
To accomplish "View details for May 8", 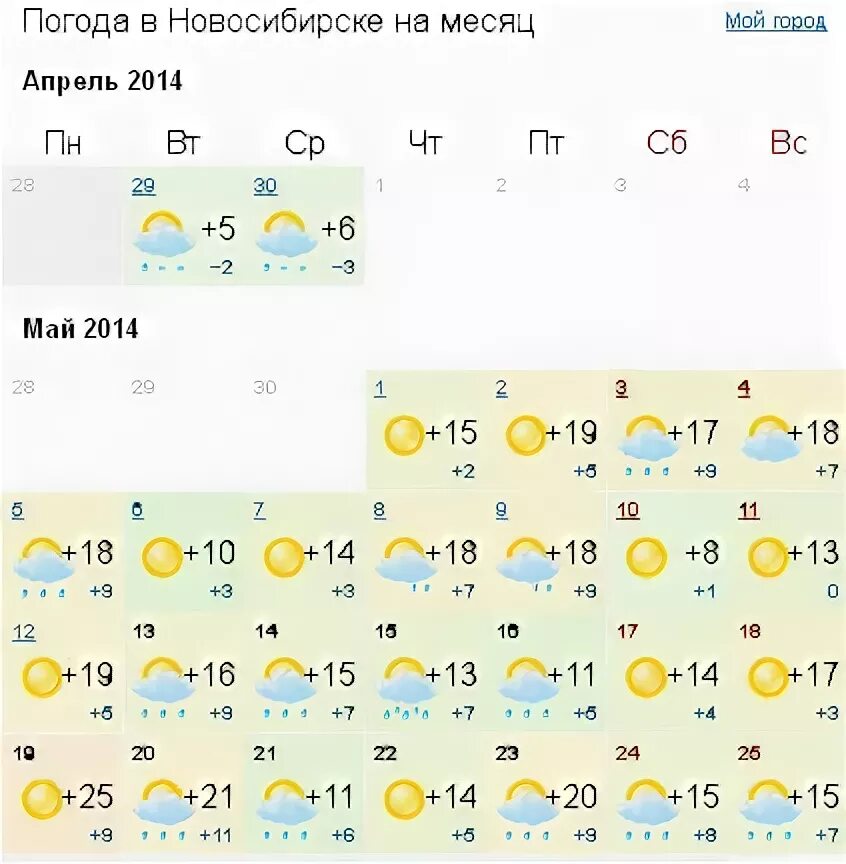I will tap(379, 510).
